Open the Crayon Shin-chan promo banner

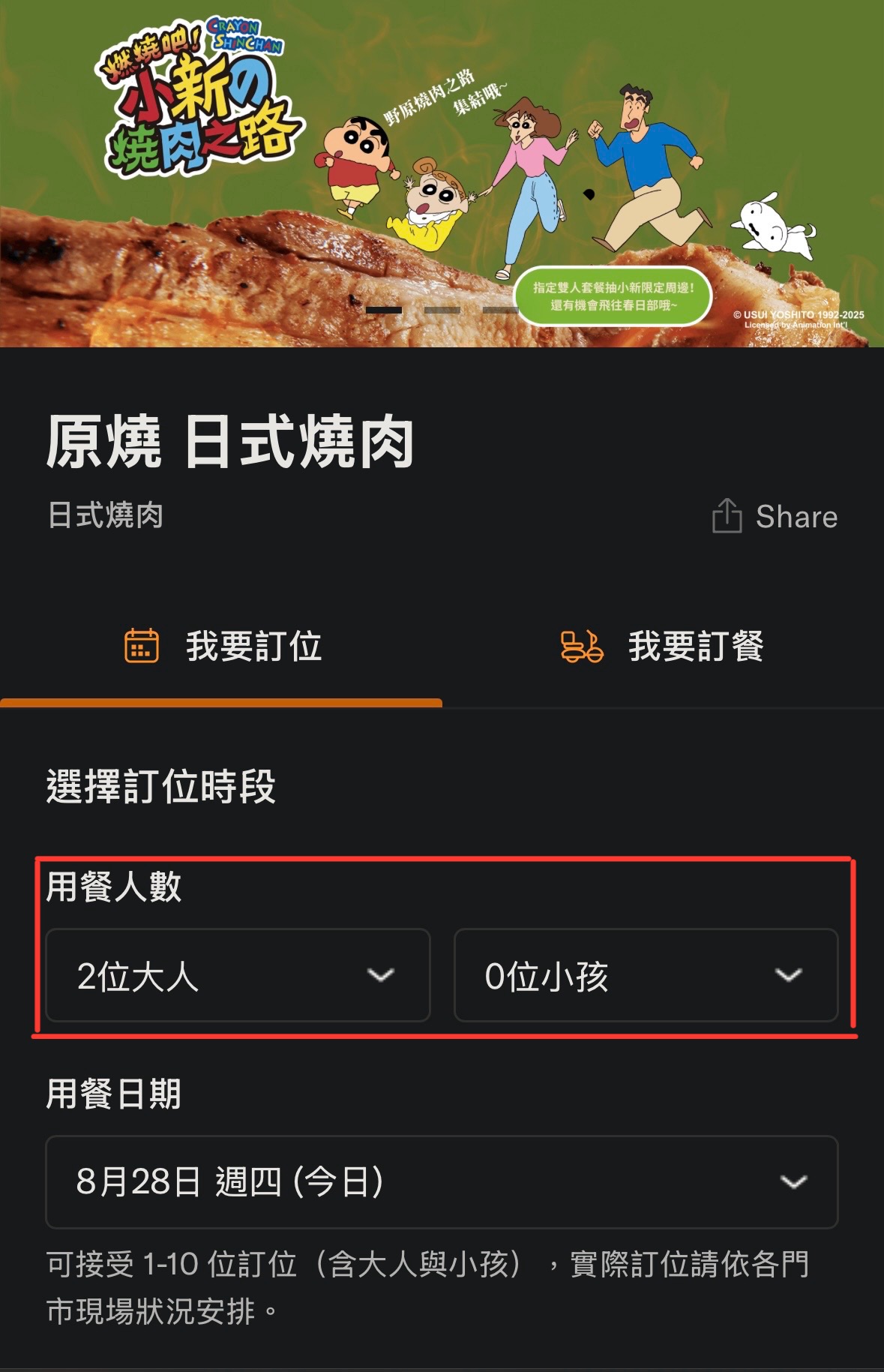[442, 173]
